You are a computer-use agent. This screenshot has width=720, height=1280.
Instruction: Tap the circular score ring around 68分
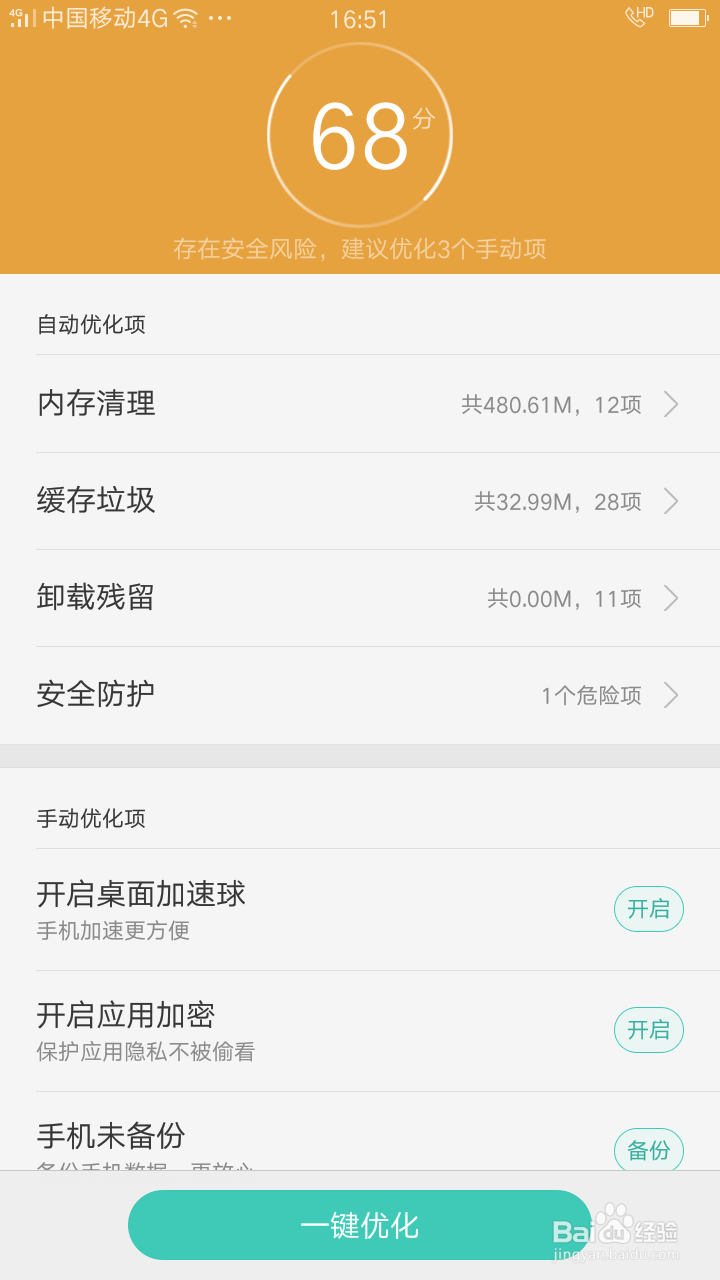[x=360, y=133]
